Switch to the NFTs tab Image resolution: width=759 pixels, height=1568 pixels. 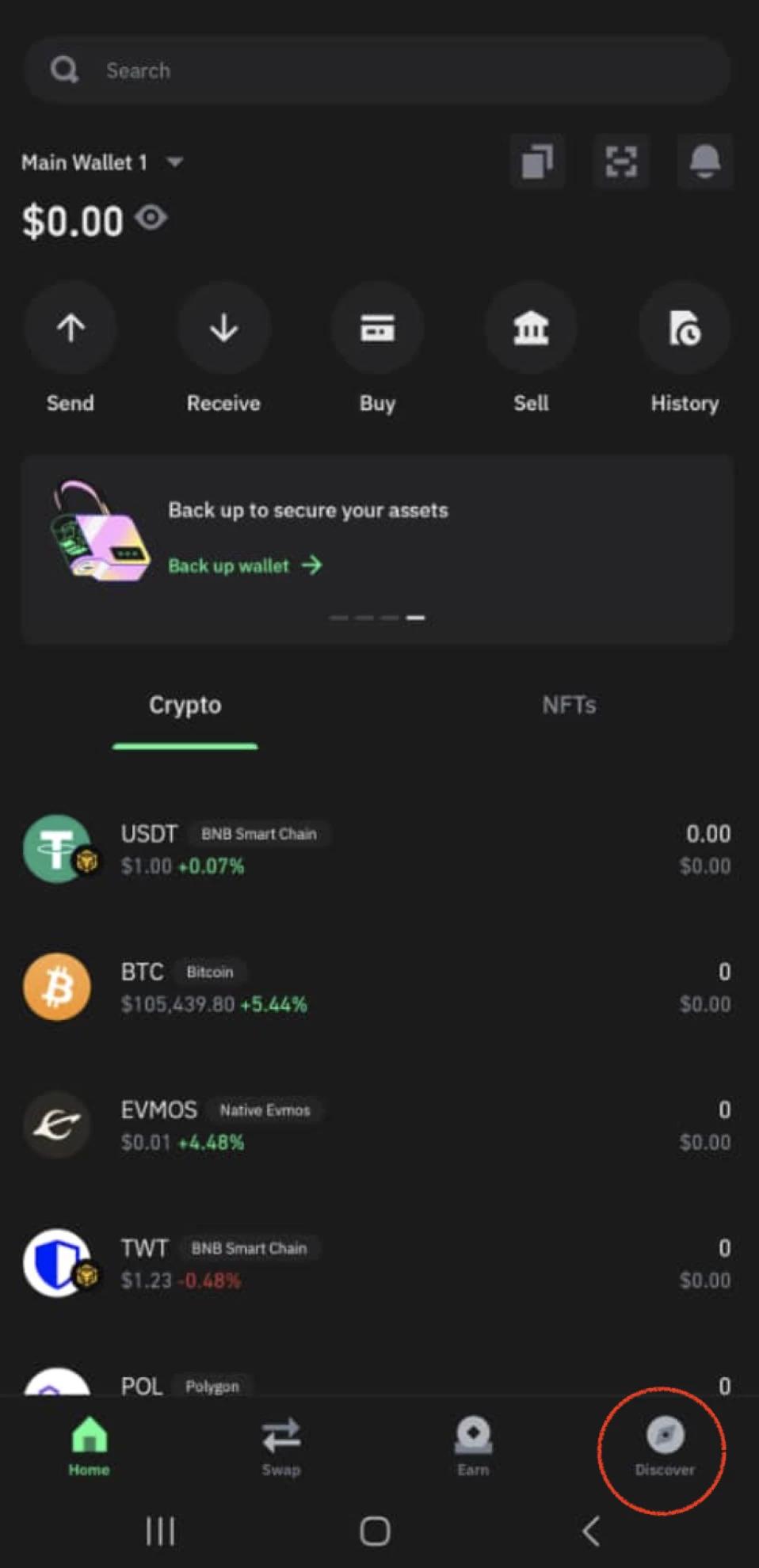569,705
